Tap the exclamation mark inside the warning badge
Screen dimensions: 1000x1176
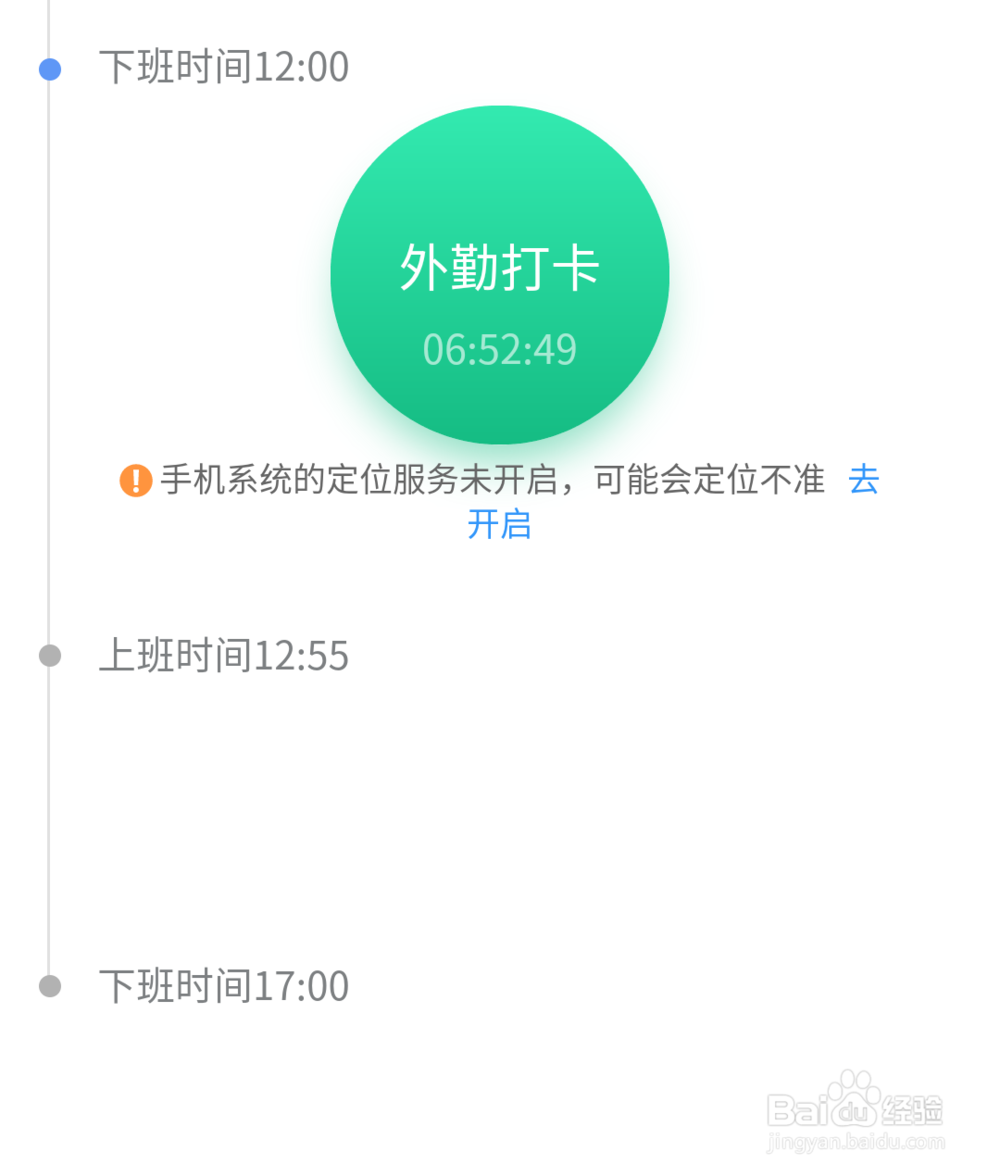(135, 481)
